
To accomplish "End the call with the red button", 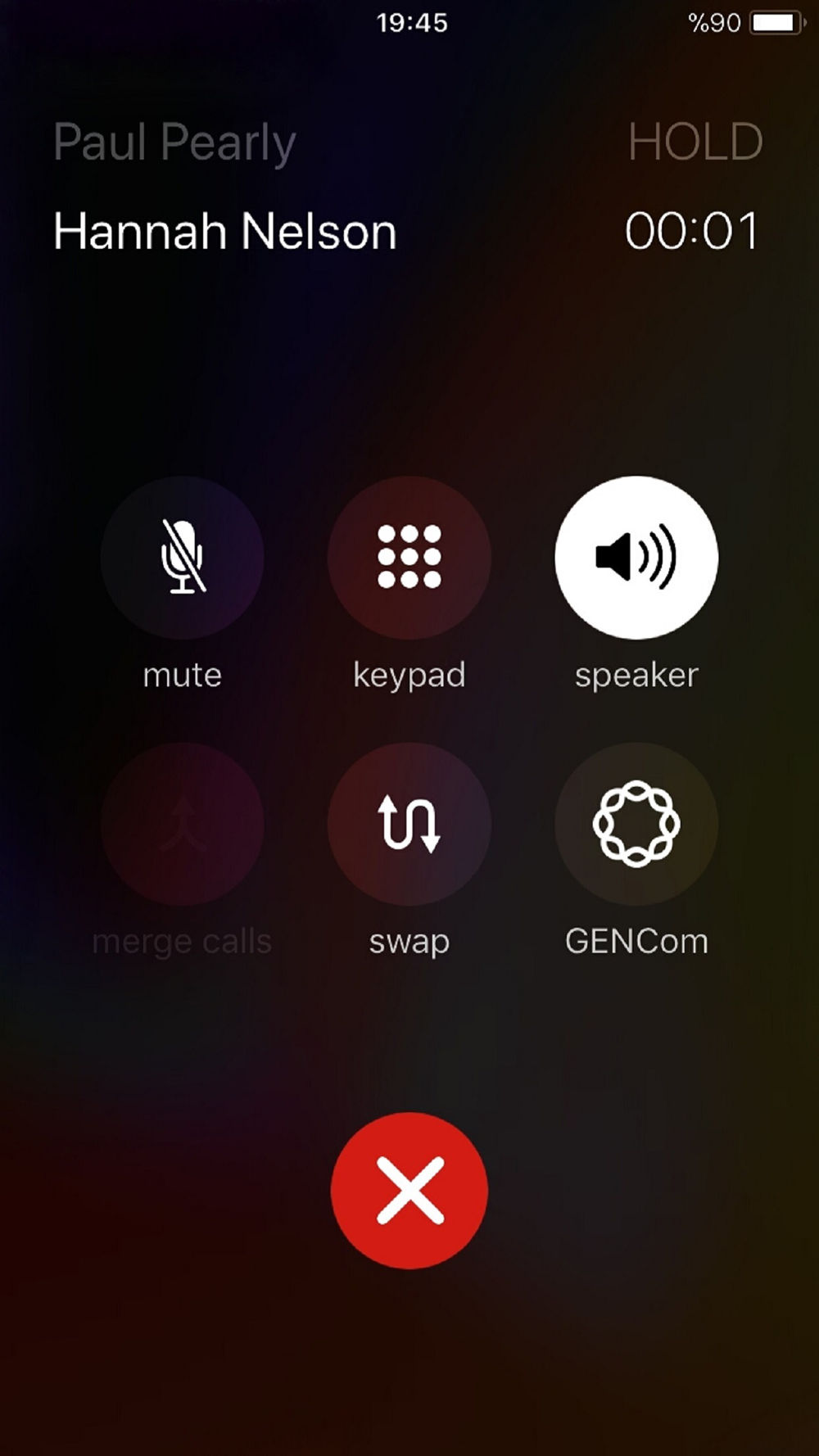I will (409, 1190).
